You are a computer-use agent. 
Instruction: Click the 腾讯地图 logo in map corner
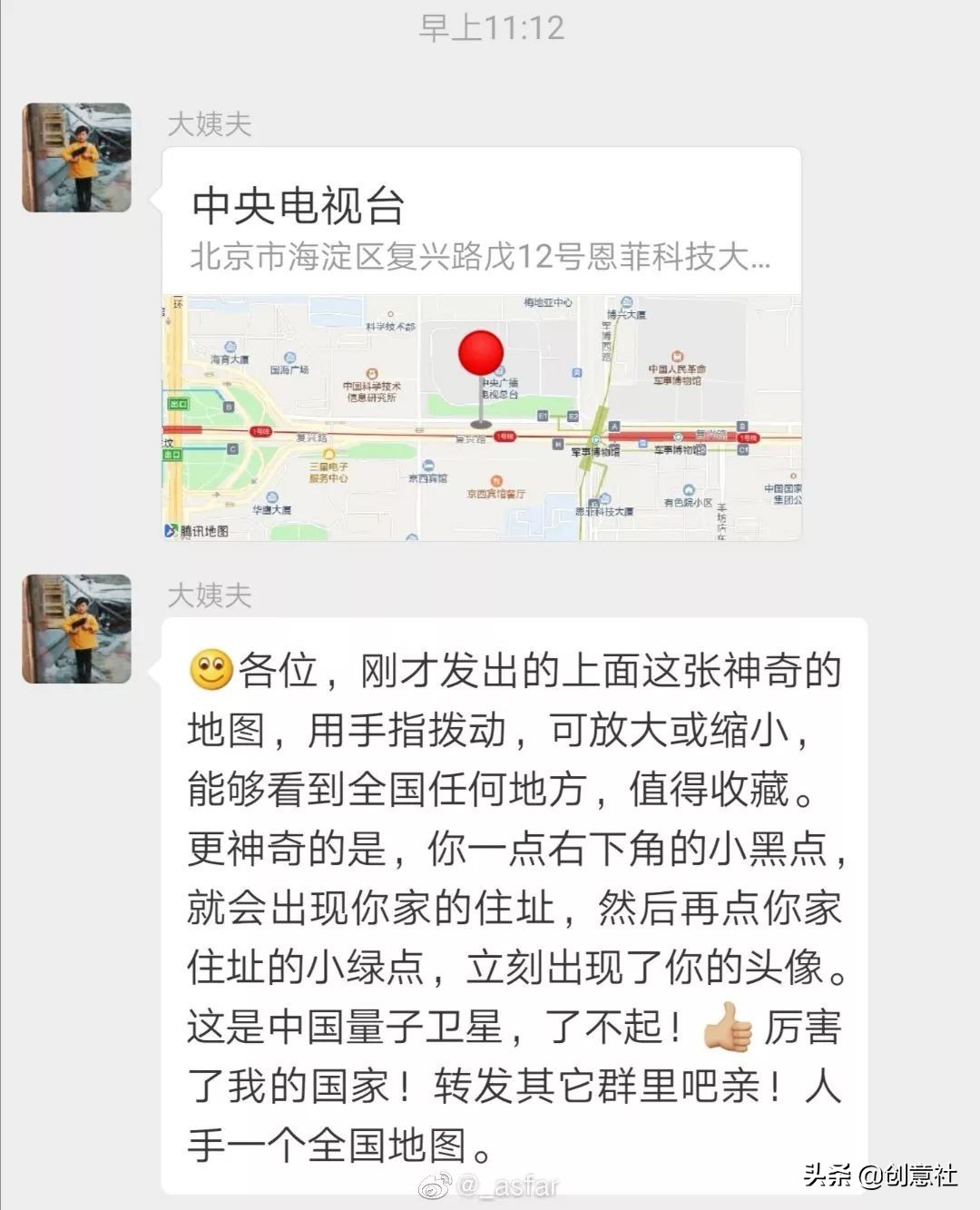(195, 529)
